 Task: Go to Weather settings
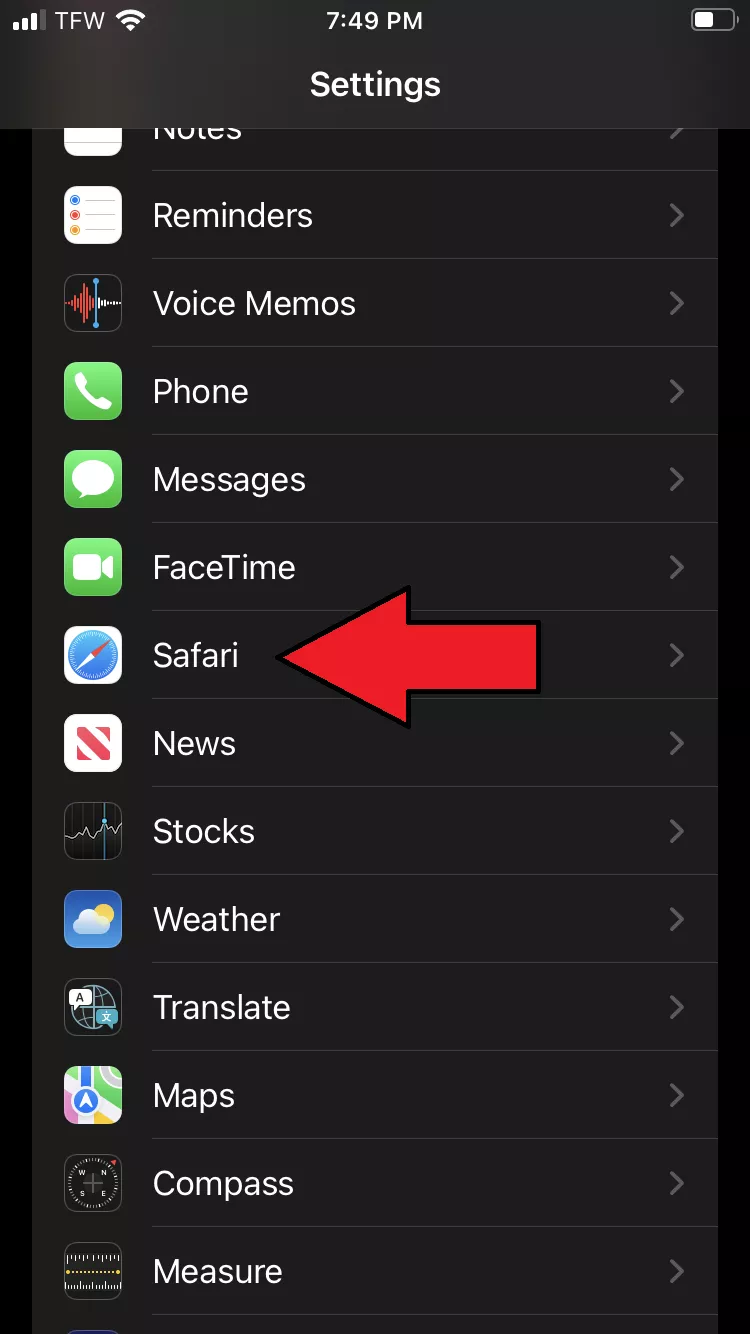point(375,919)
